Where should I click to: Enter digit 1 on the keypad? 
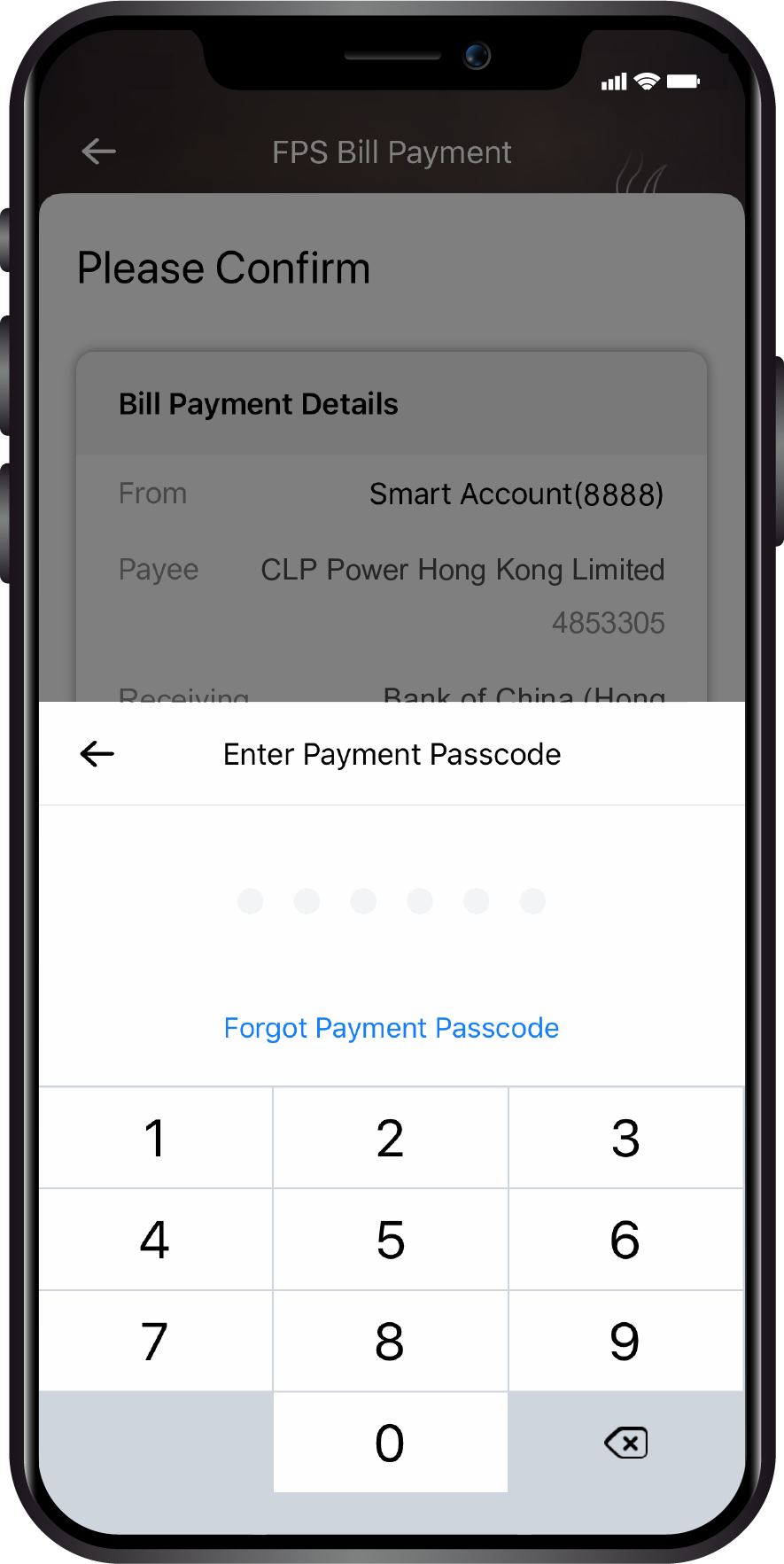click(155, 1139)
